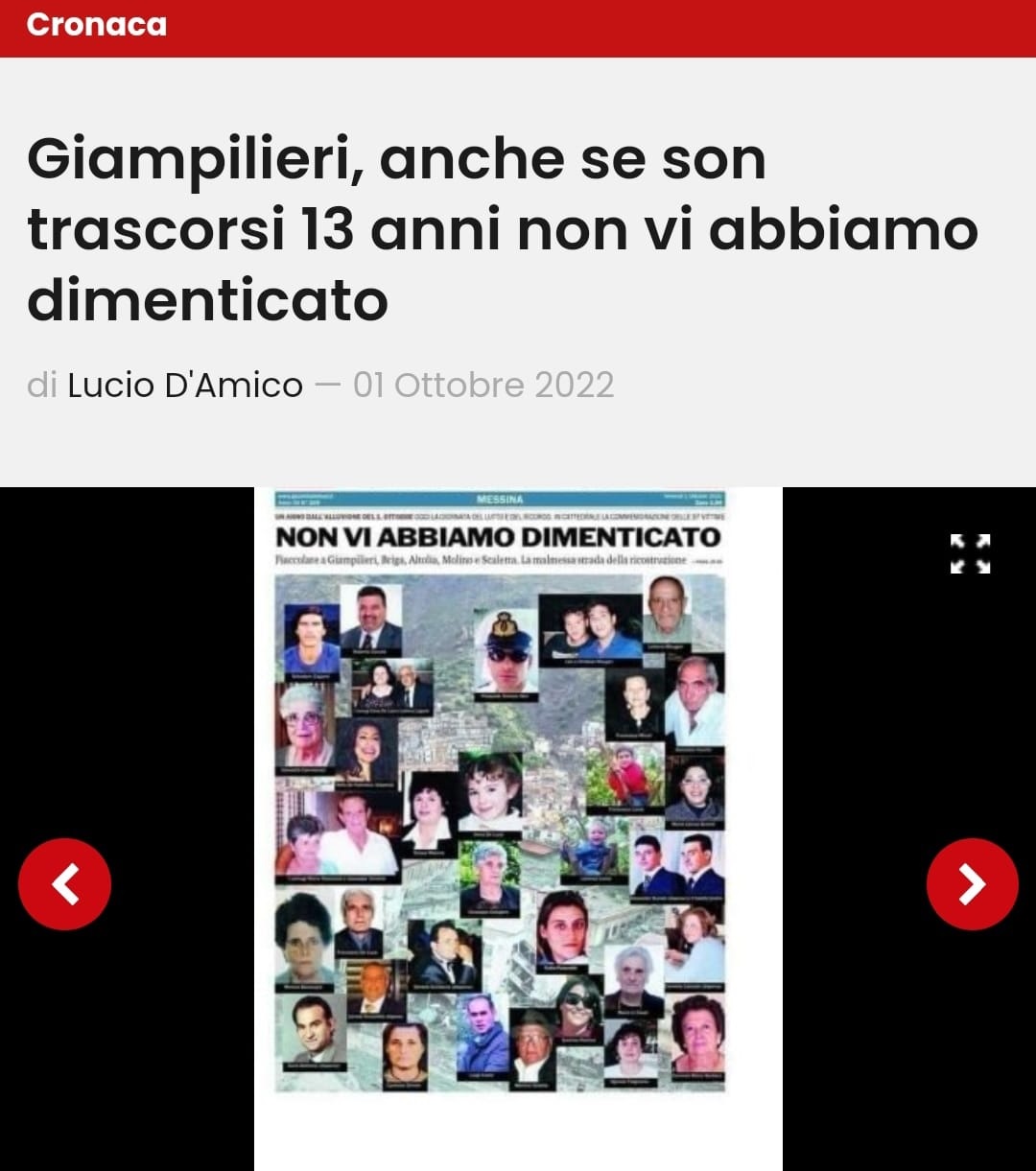Open the Cronaca section link
Viewport: 1036px width, 1171px height.
pos(96,25)
